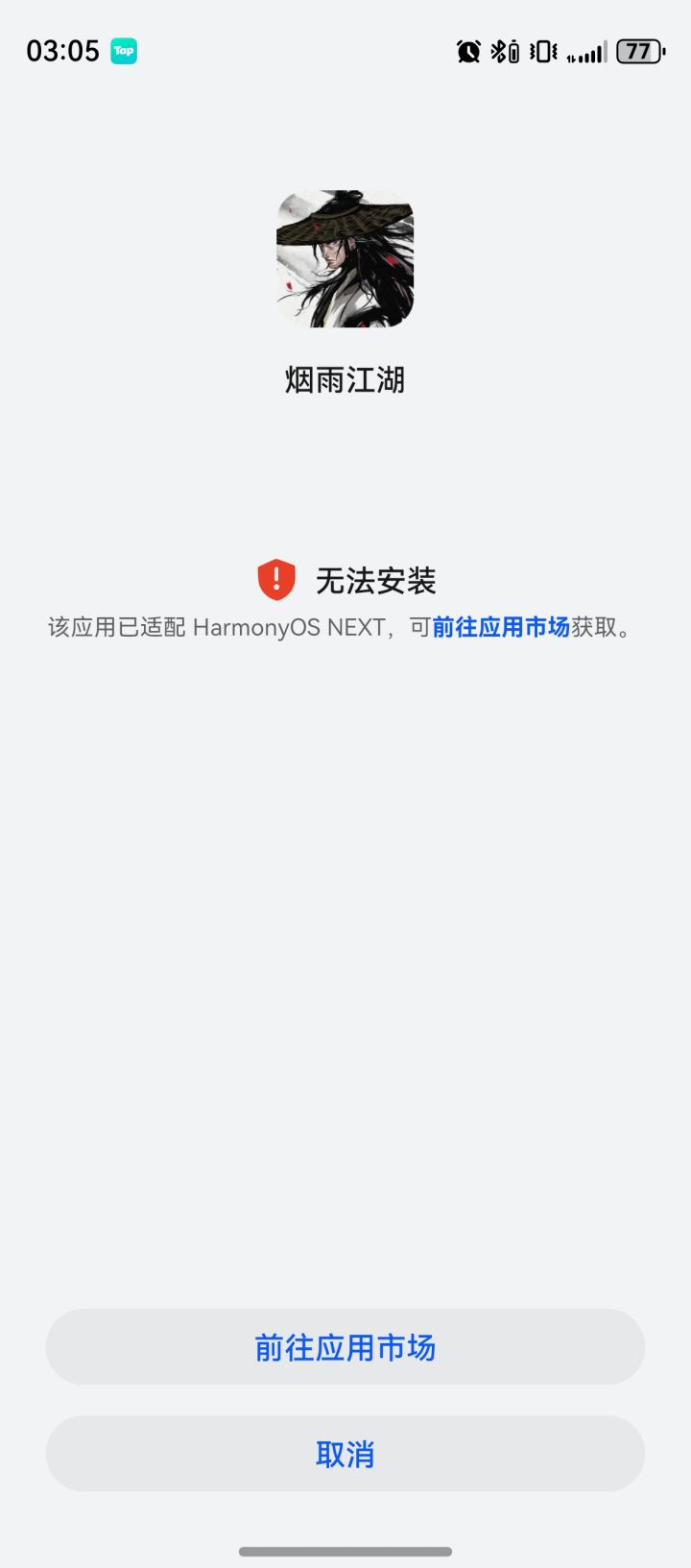Select the 获取 text ending the sentence
Screen dimensions: 691x1568
pyautogui.click(x=595, y=628)
